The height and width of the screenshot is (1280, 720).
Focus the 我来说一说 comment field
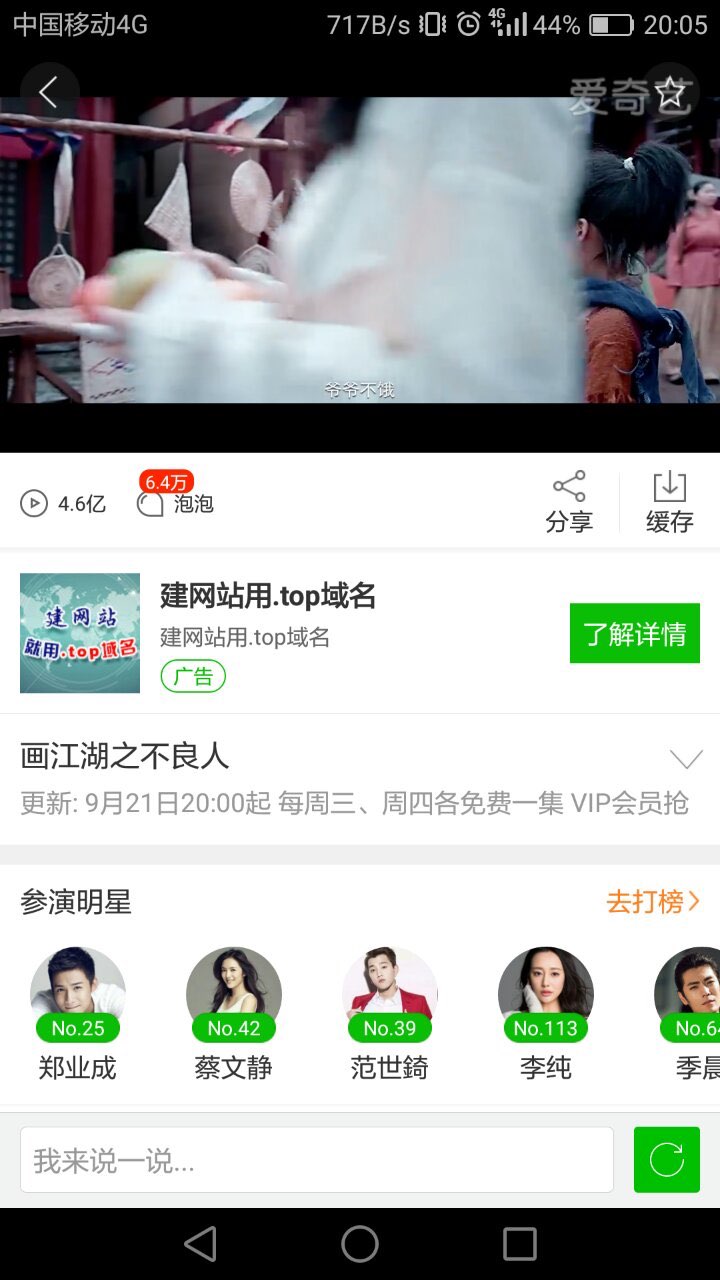coord(316,1160)
